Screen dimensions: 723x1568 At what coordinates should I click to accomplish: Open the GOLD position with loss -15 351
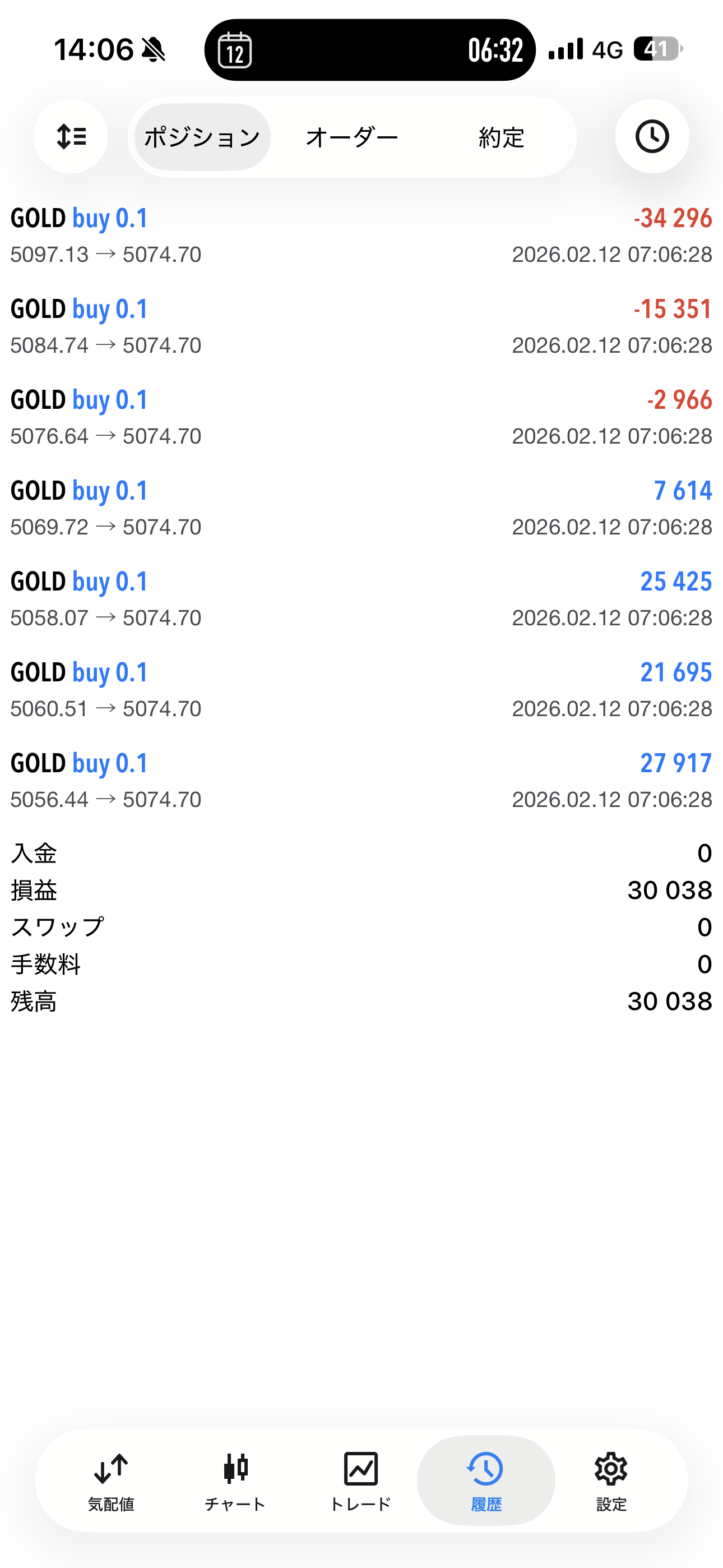[x=361, y=326]
